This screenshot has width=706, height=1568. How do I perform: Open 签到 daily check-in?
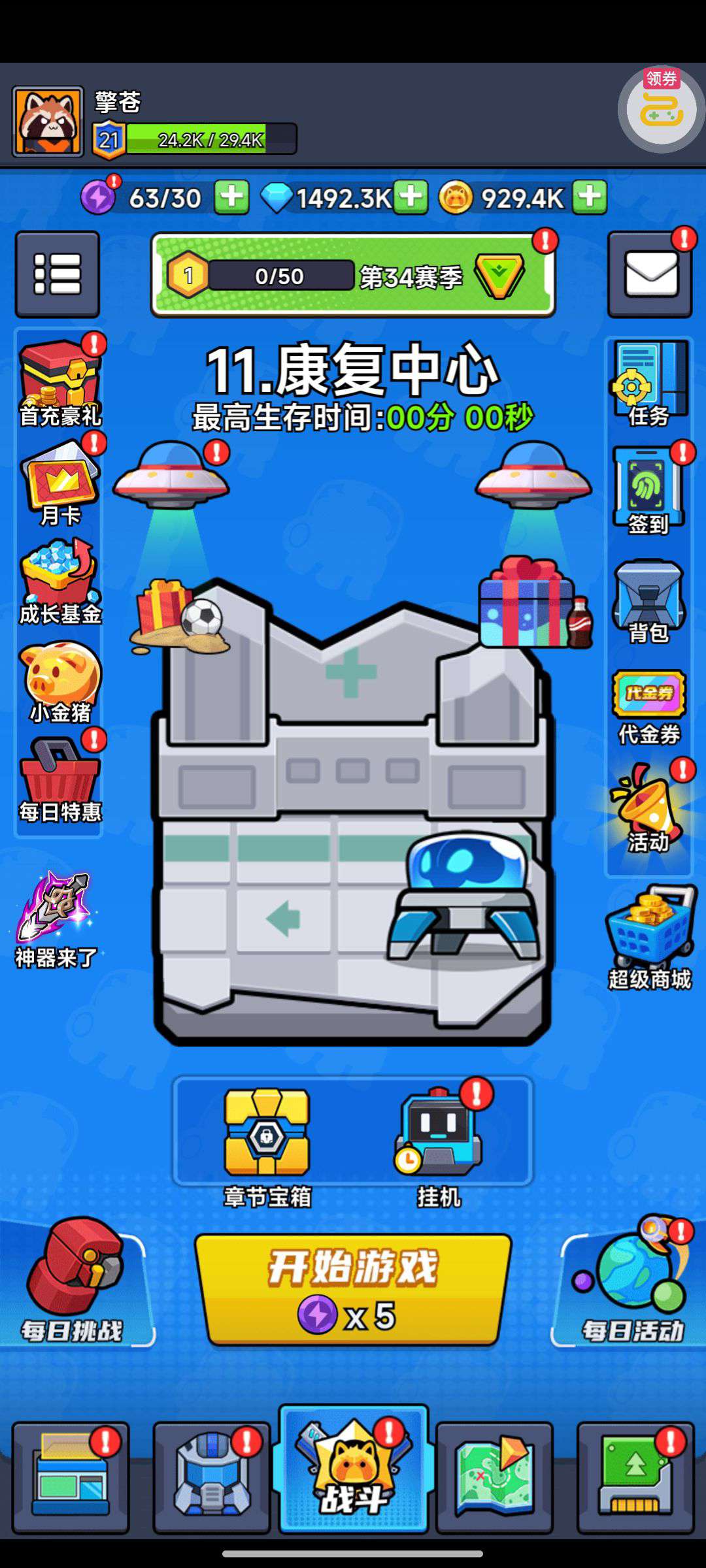pyautogui.click(x=648, y=490)
